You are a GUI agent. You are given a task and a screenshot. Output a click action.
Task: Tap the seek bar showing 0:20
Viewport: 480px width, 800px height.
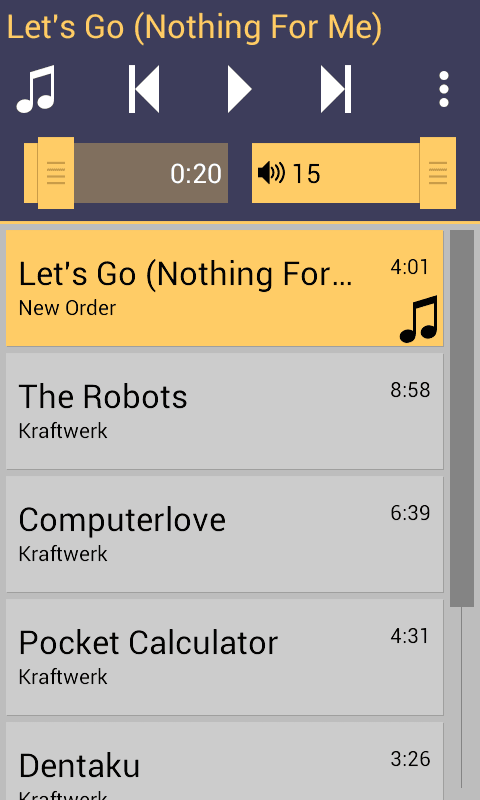click(126, 173)
